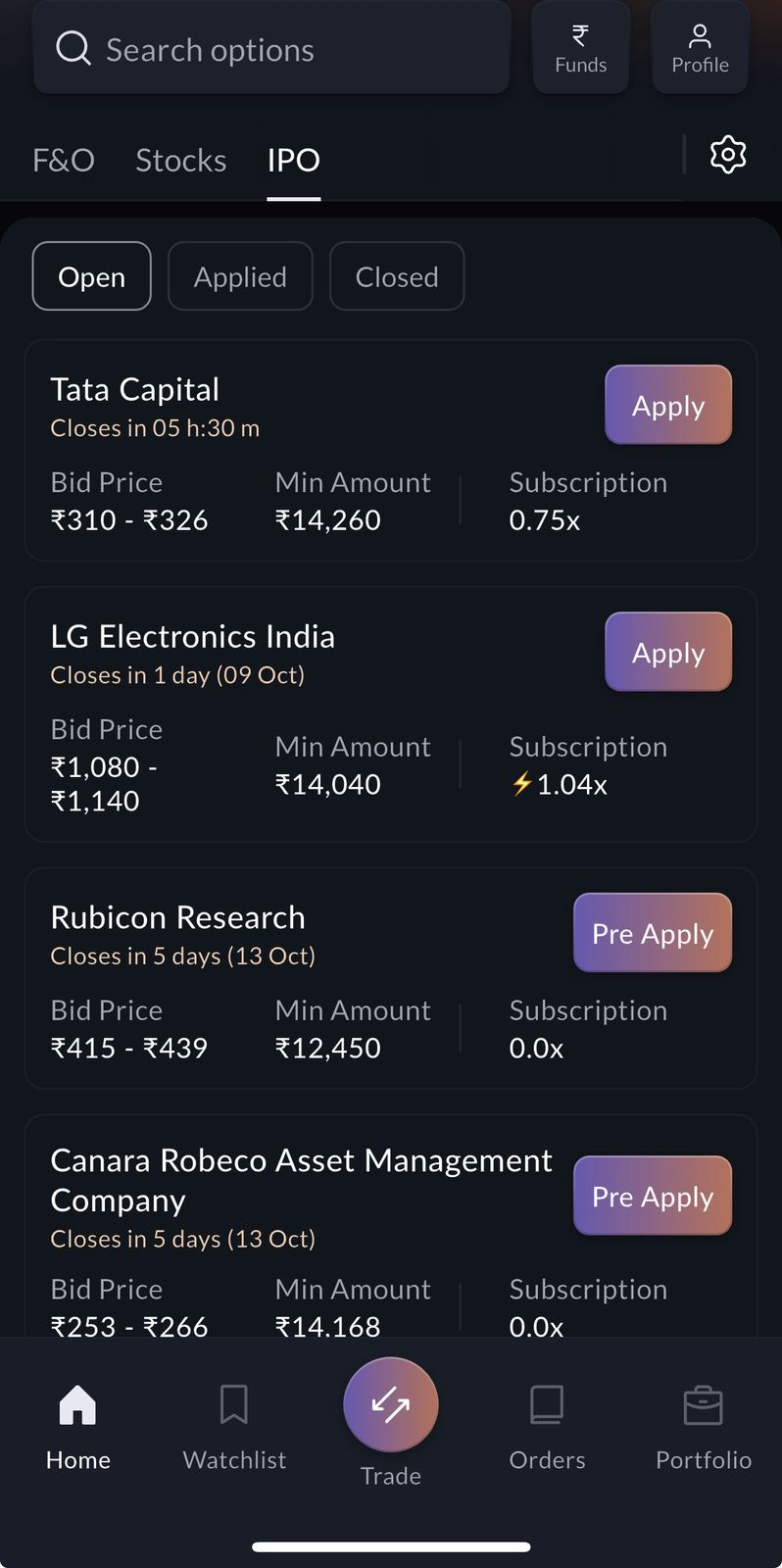The width and height of the screenshot is (782, 1568).
Task: Open the Funds button
Action: coord(580,47)
